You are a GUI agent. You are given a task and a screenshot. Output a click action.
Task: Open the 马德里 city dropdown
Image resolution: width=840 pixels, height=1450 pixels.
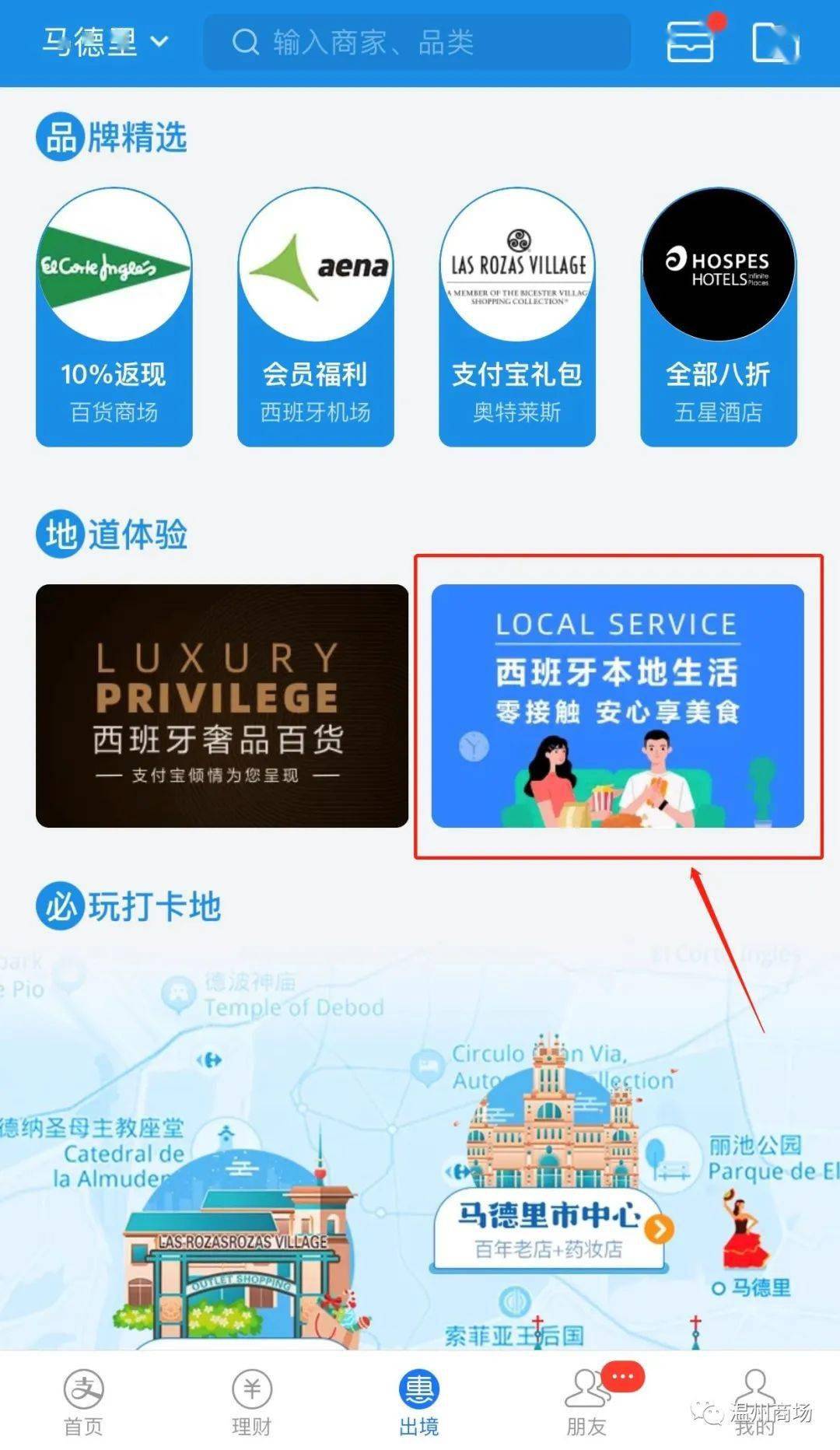click(x=105, y=41)
